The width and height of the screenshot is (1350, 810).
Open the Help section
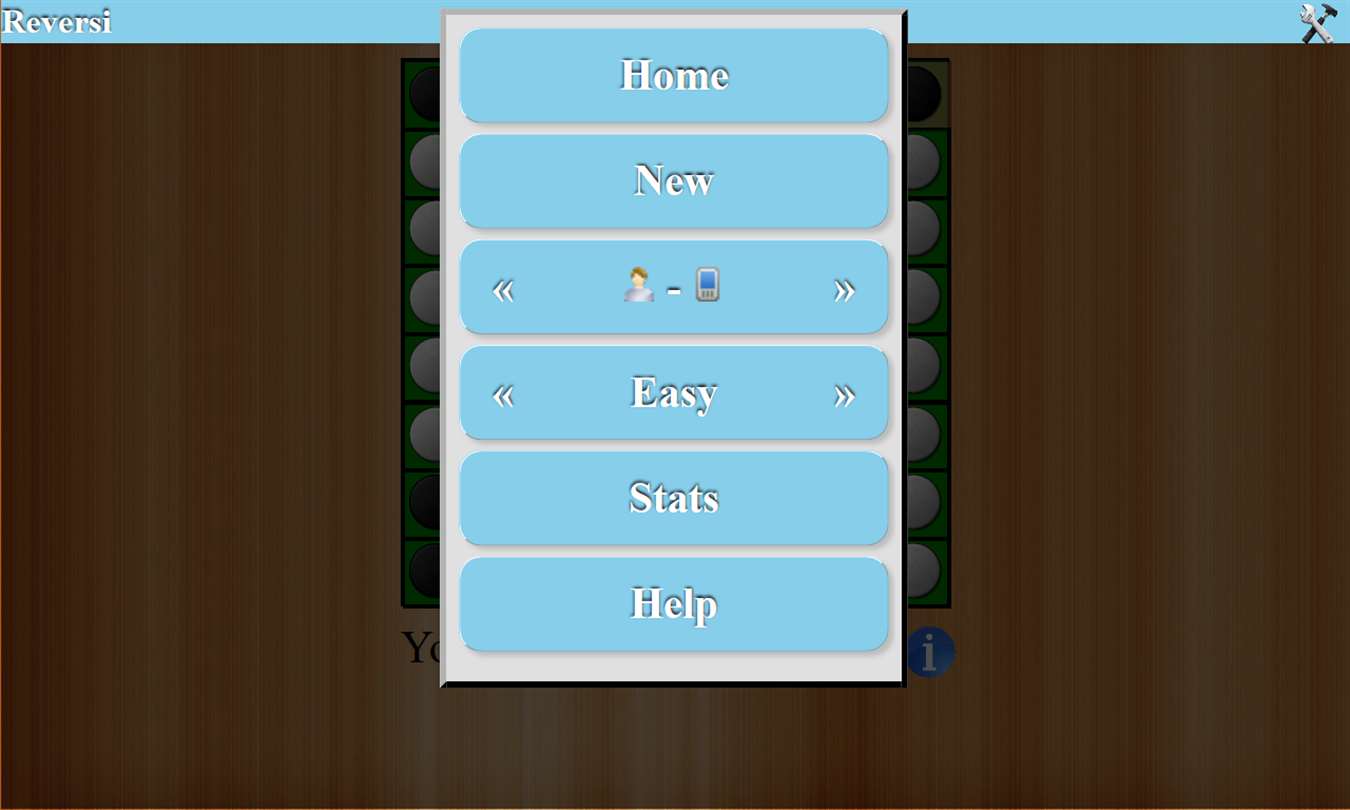tap(673, 604)
